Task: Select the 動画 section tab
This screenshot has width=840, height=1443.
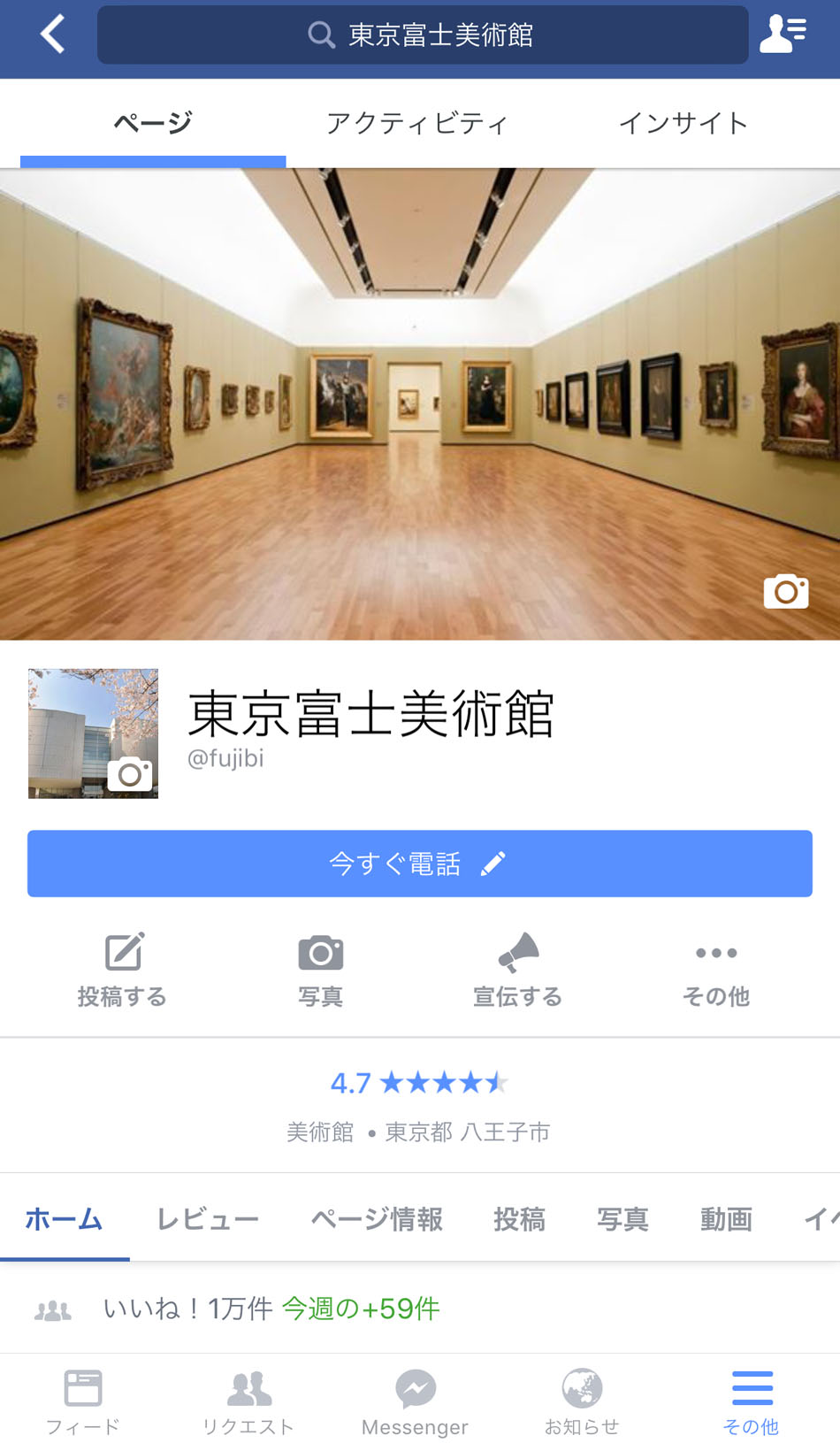Action: click(726, 1219)
